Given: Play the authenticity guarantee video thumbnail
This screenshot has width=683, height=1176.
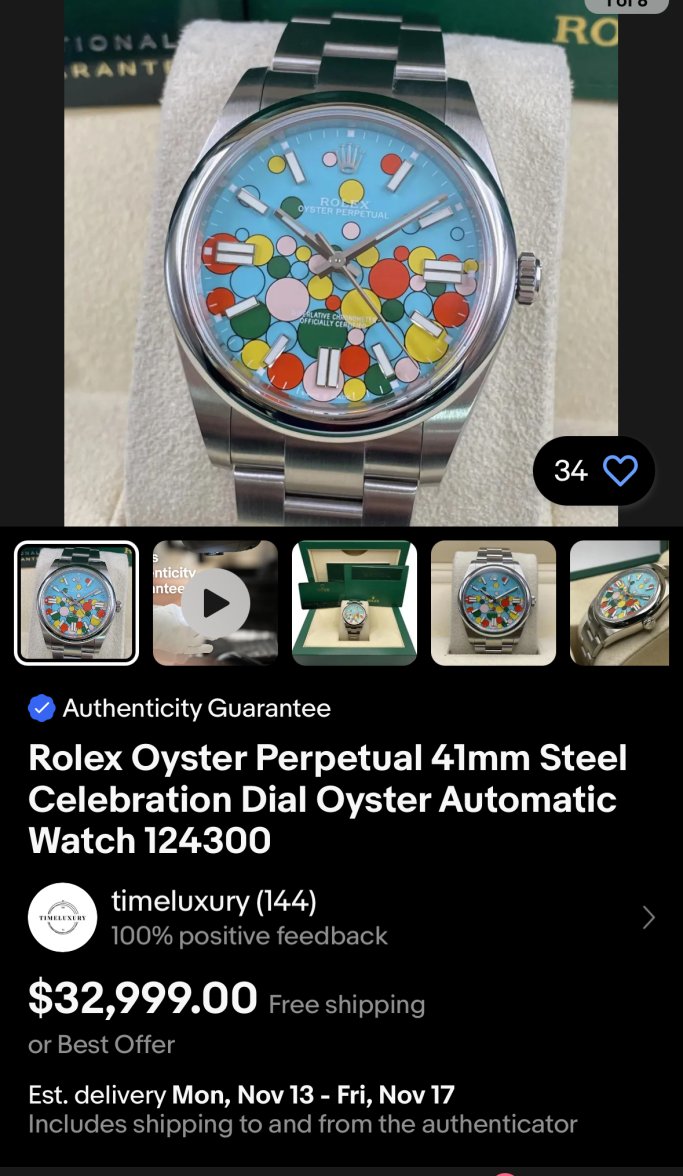Looking at the screenshot, I should click(215, 603).
